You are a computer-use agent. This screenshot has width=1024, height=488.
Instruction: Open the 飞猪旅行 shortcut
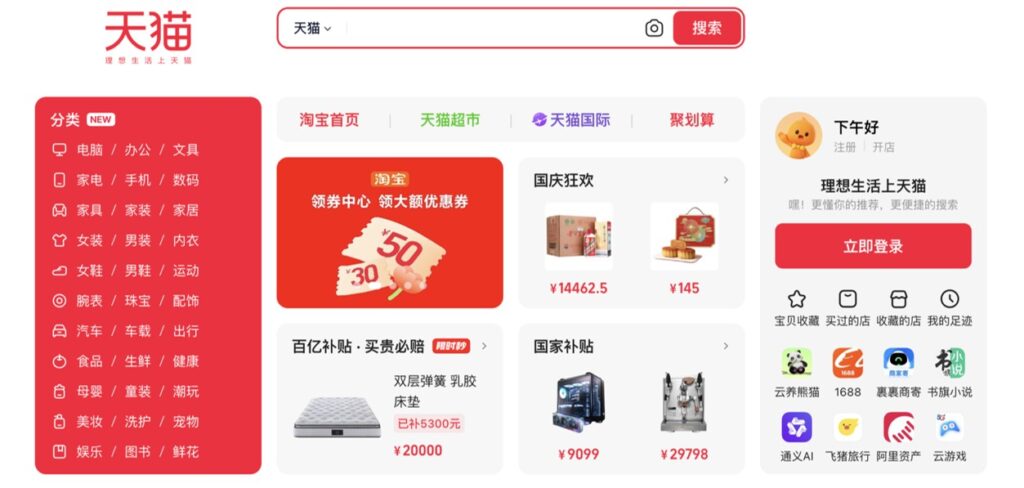[x=847, y=437]
